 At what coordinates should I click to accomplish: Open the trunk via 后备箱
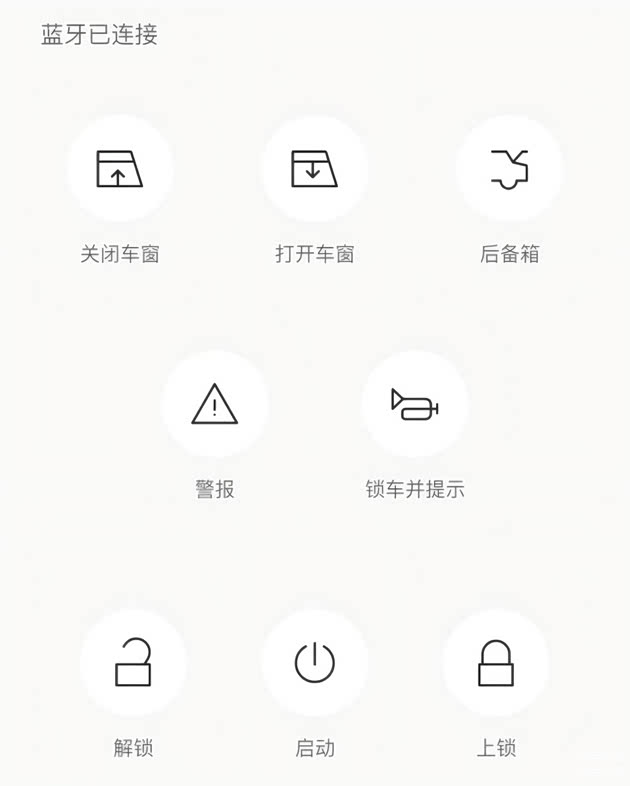pyautogui.click(x=509, y=169)
